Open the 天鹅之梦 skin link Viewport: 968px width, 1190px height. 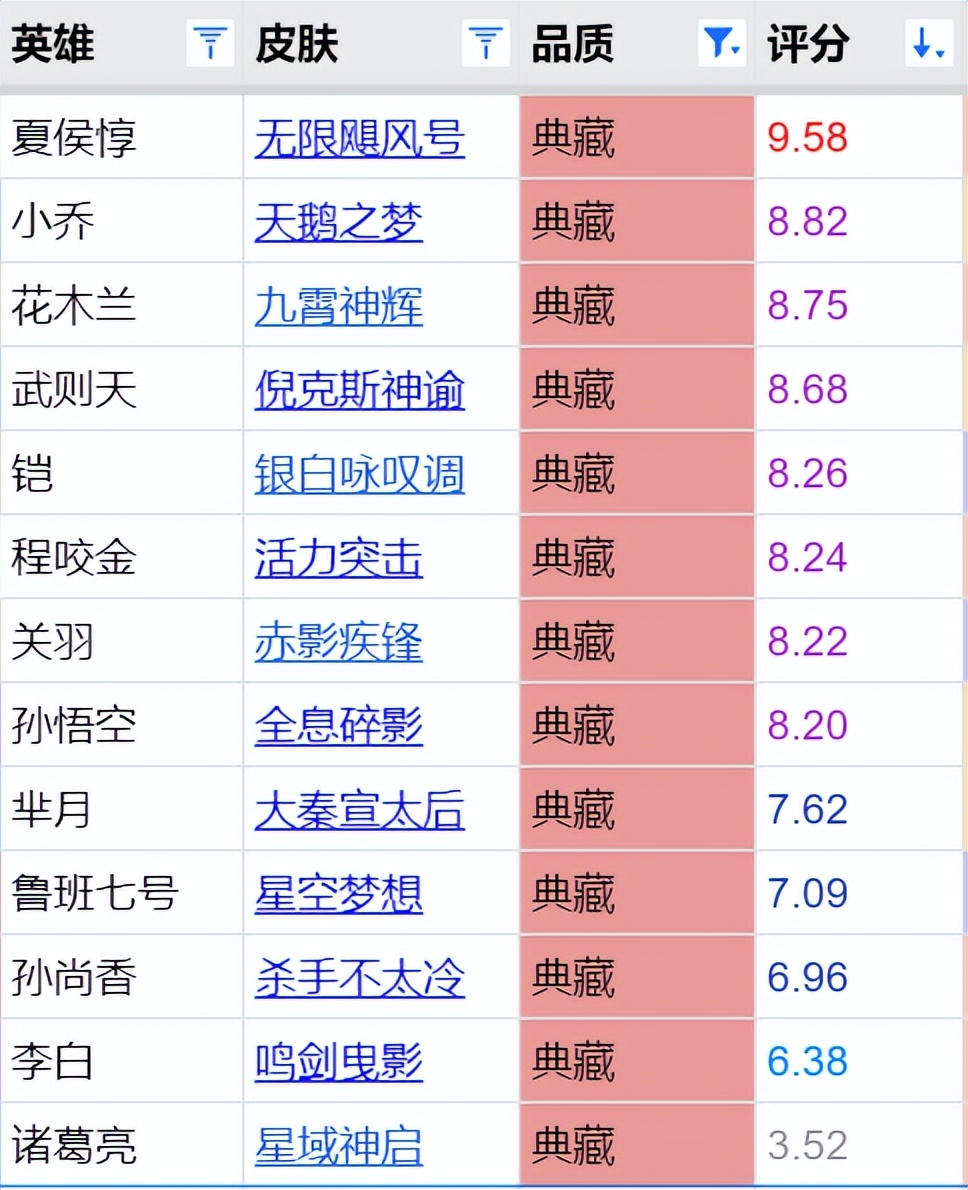point(337,220)
